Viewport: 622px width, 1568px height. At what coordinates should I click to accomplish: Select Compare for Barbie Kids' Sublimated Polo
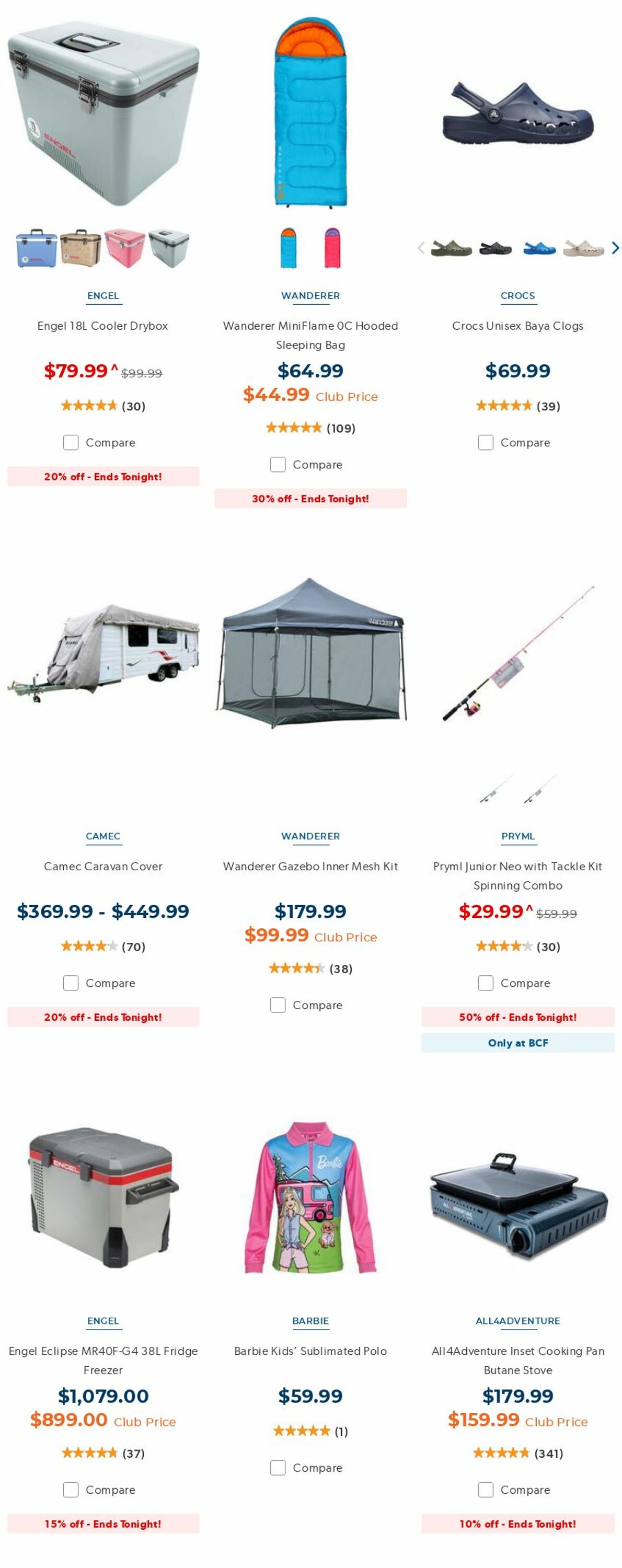(278, 1468)
